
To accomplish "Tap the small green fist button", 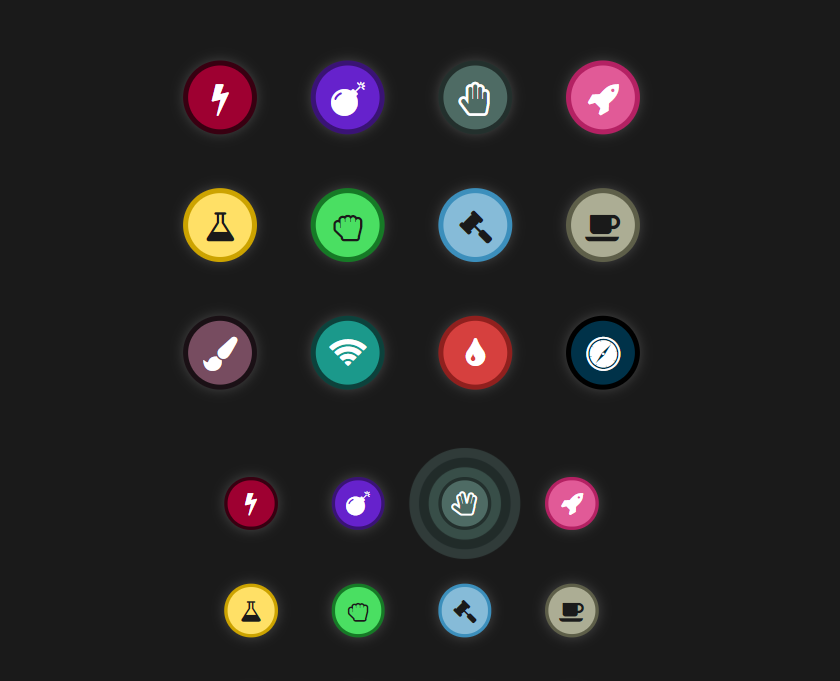I will pos(358,610).
